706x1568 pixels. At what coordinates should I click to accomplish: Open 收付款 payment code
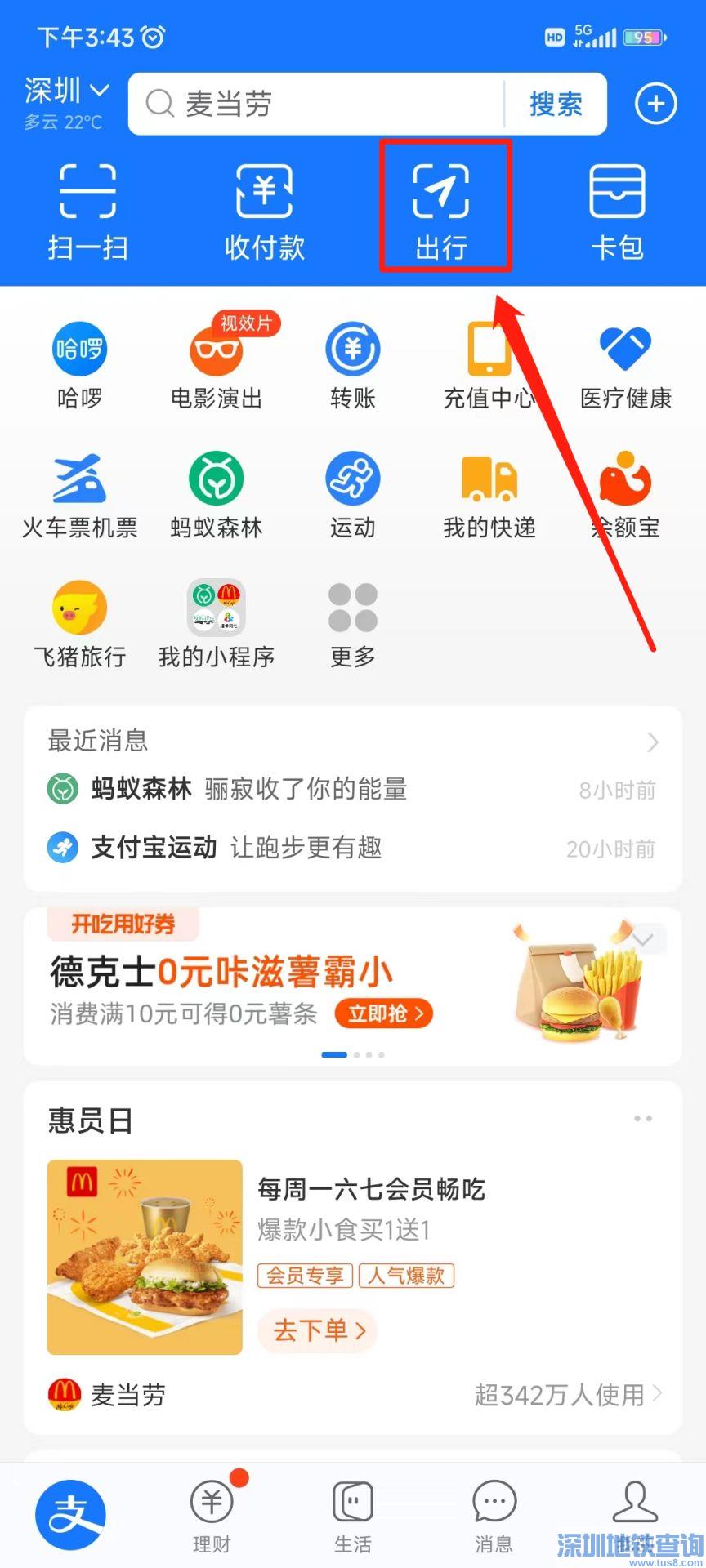coord(265,210)
